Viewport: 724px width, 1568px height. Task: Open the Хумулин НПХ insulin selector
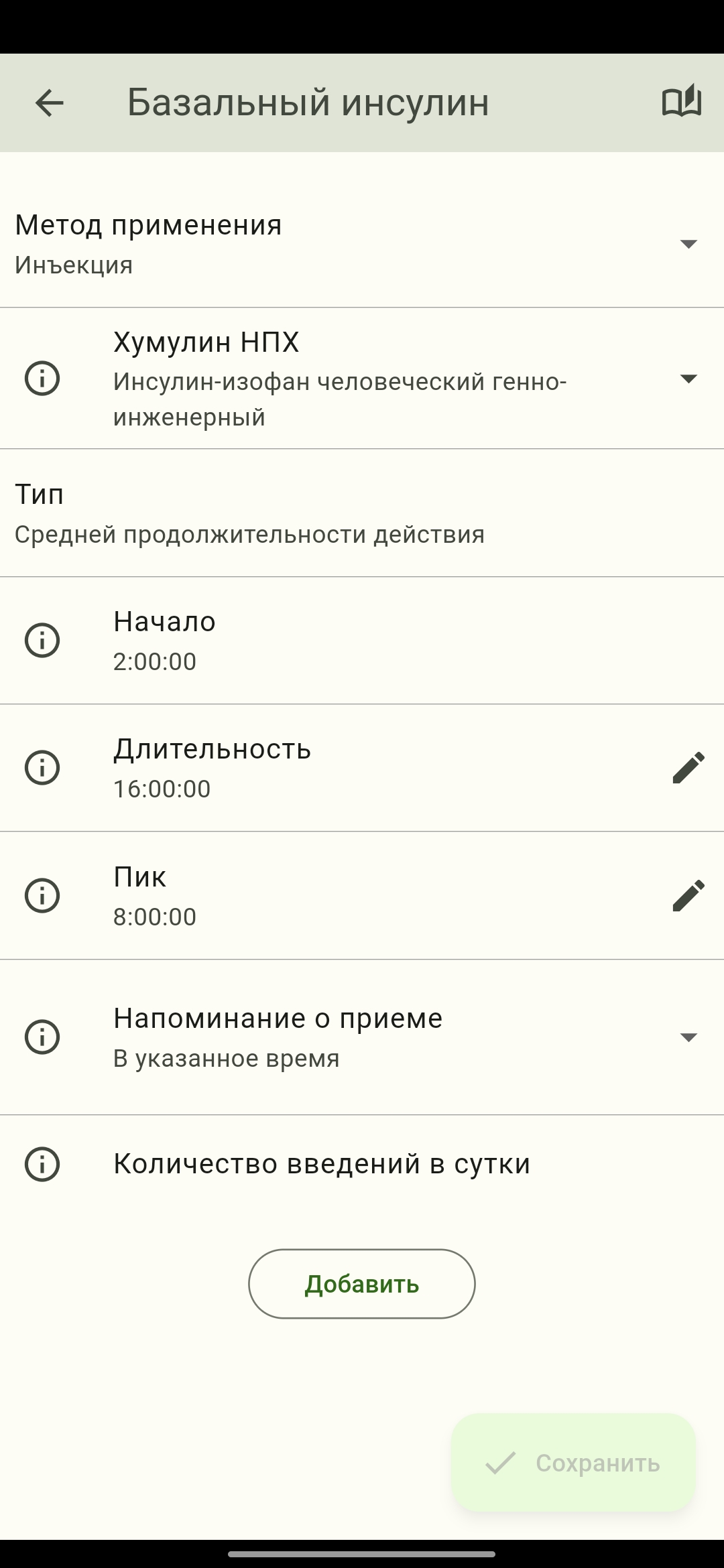point(688,379)
